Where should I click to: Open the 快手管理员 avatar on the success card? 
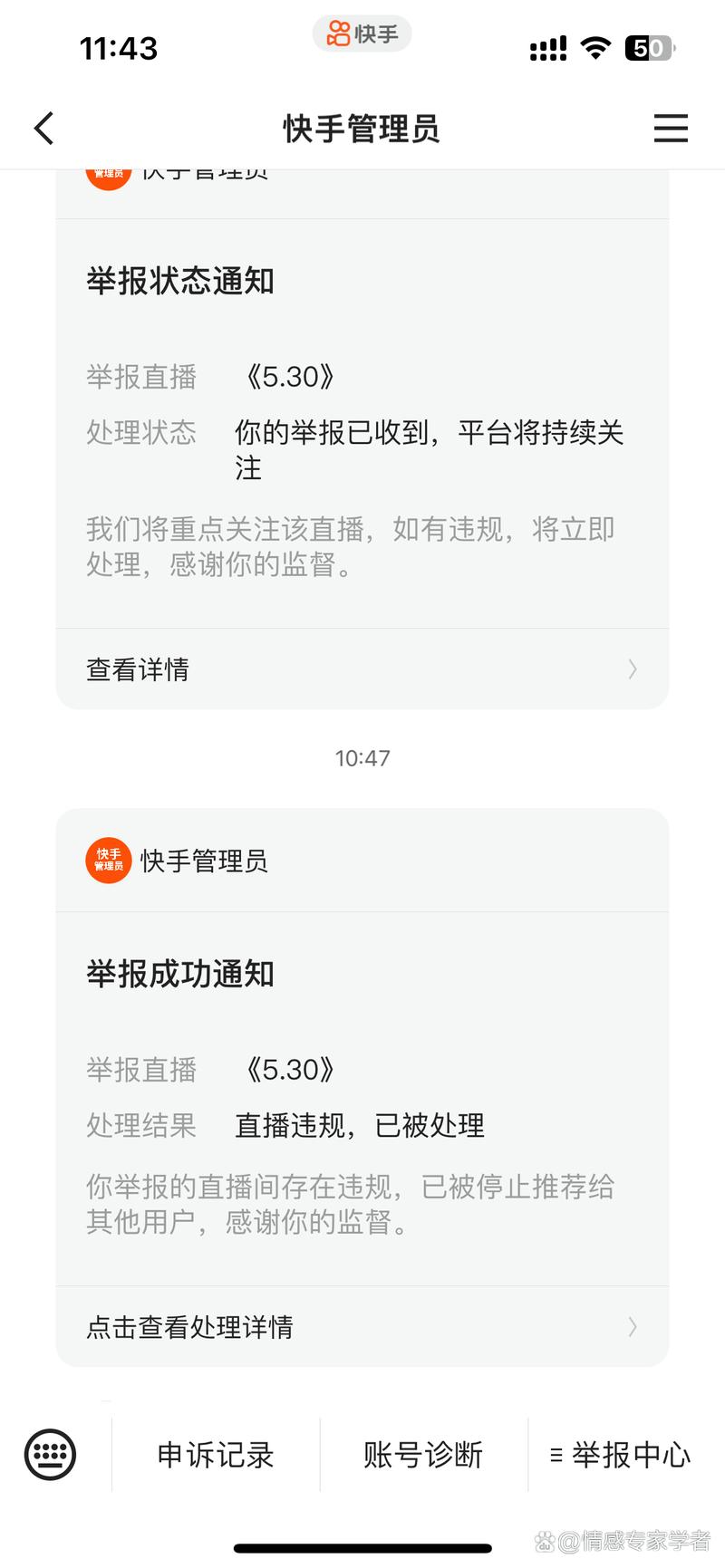coord(109,861)
